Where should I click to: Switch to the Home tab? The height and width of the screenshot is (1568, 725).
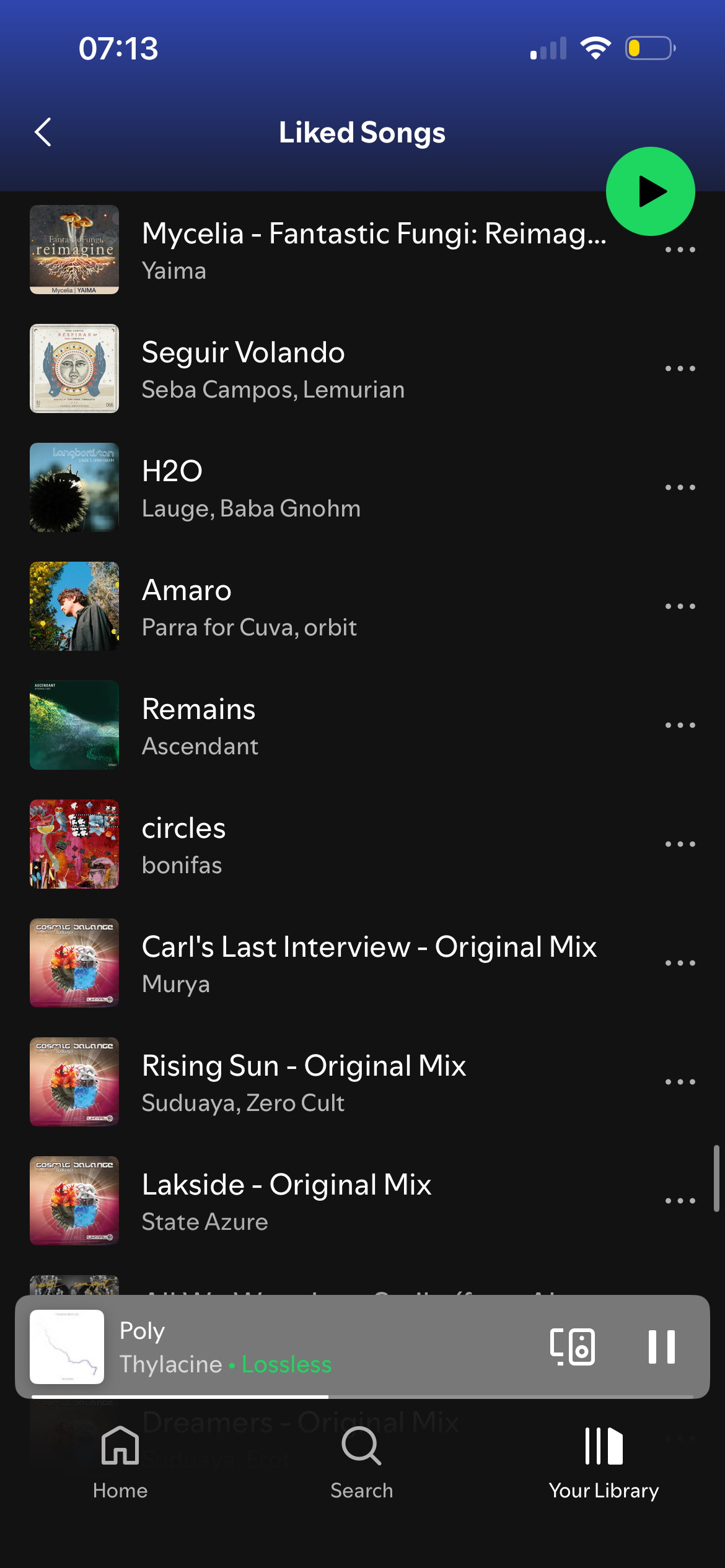pos(120,1463)
